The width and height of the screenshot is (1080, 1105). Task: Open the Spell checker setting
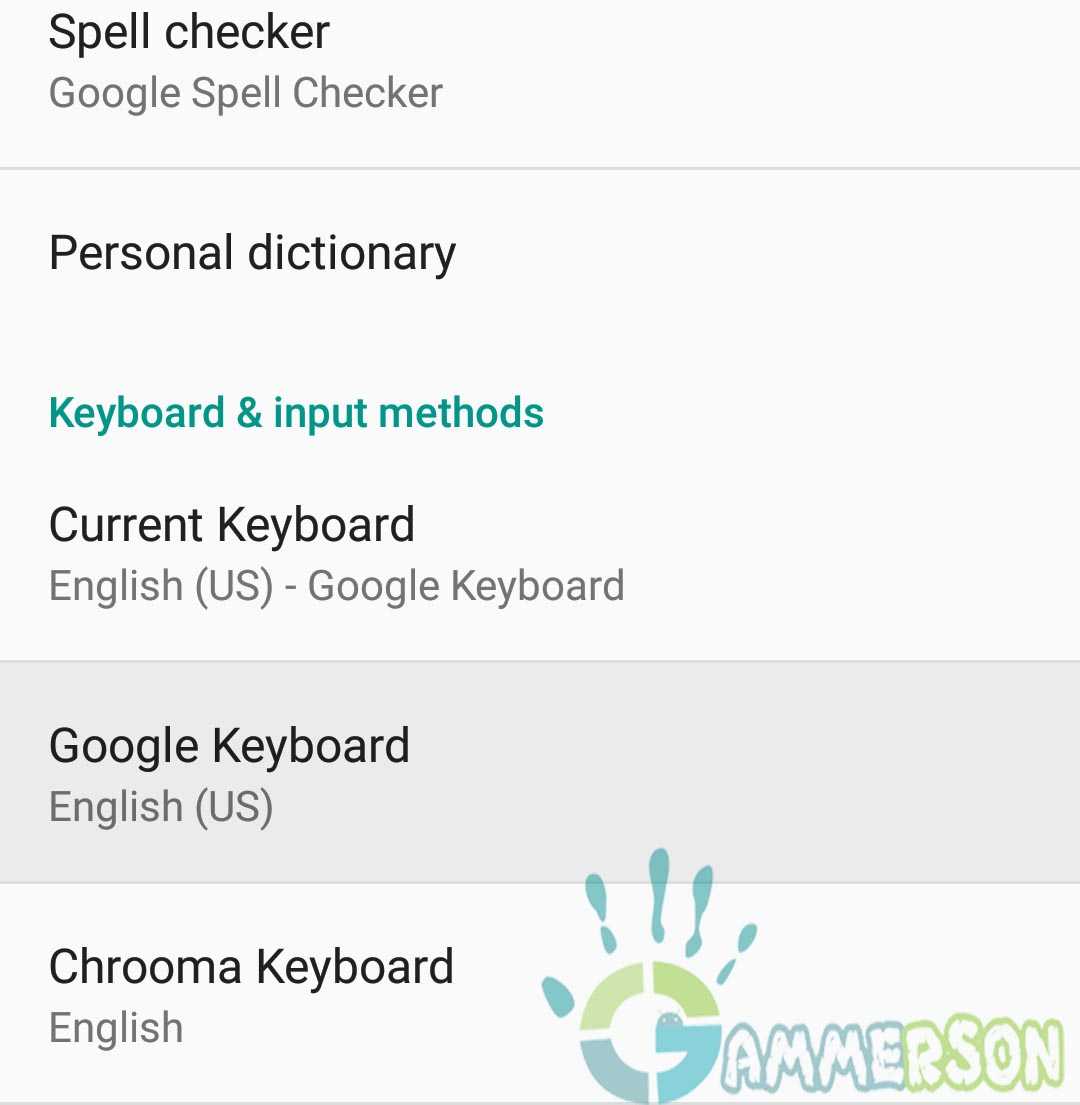click(245, 62)
